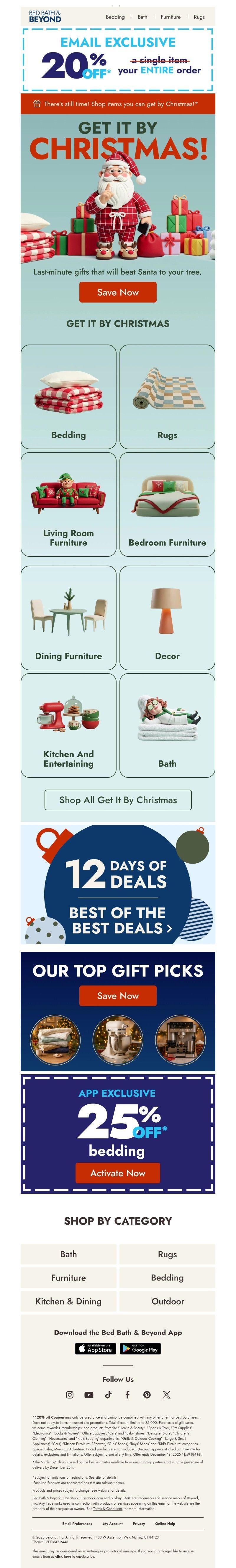
Task: Open the Dining Furniture card
Action: pos(68,617)
